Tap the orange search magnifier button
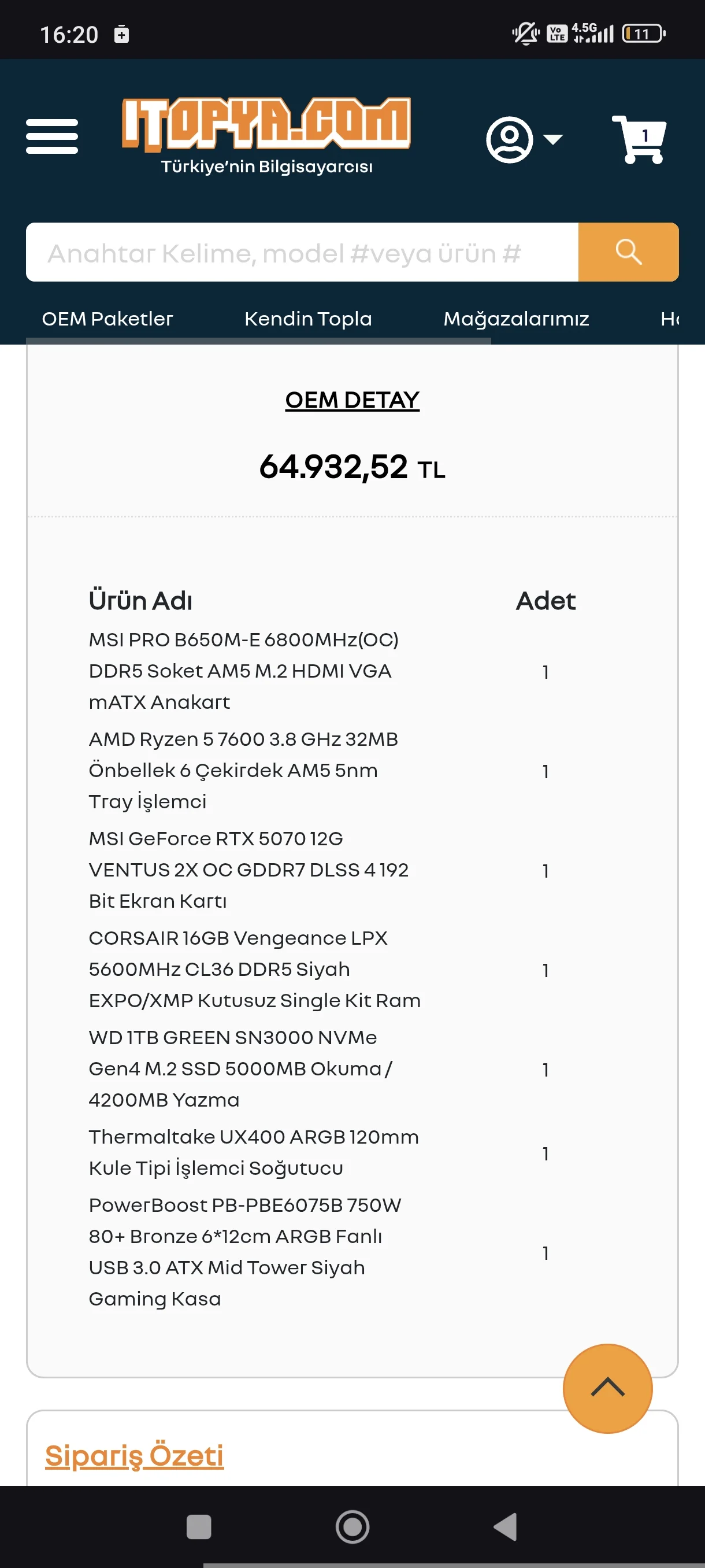The height and width of the screenshot is (1568, 705). [628, 253]
